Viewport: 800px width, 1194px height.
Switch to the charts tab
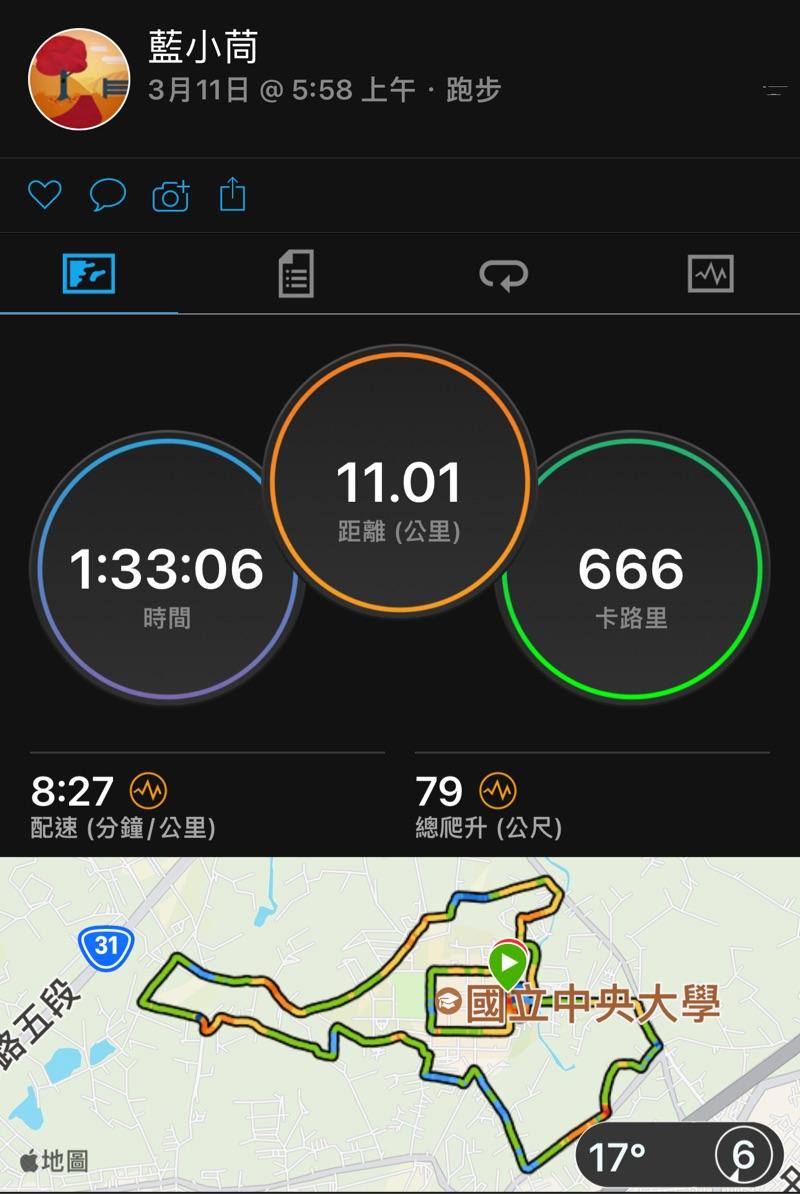[710, 273]
